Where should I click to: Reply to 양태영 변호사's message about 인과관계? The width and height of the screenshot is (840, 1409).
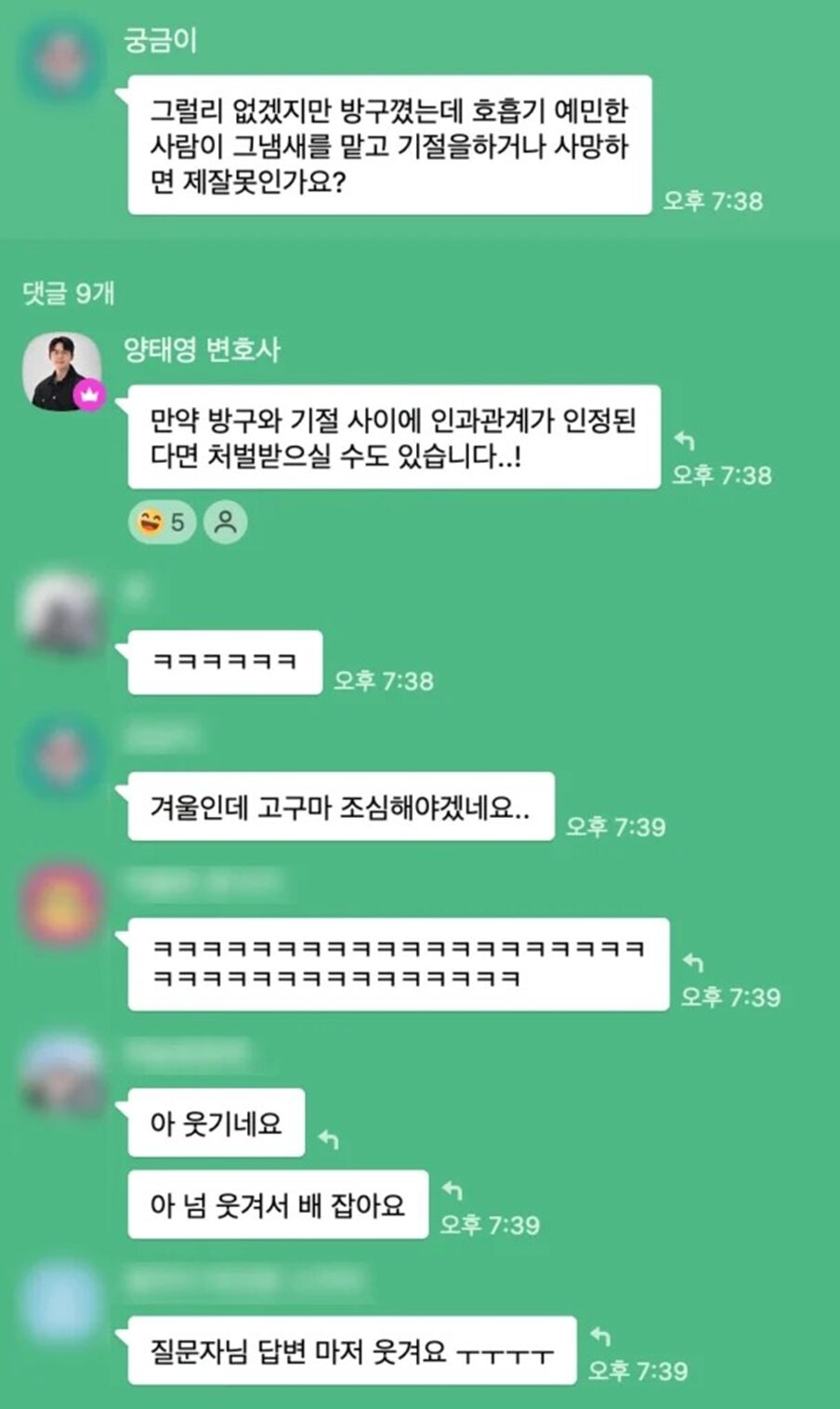(x=685, y=441)
